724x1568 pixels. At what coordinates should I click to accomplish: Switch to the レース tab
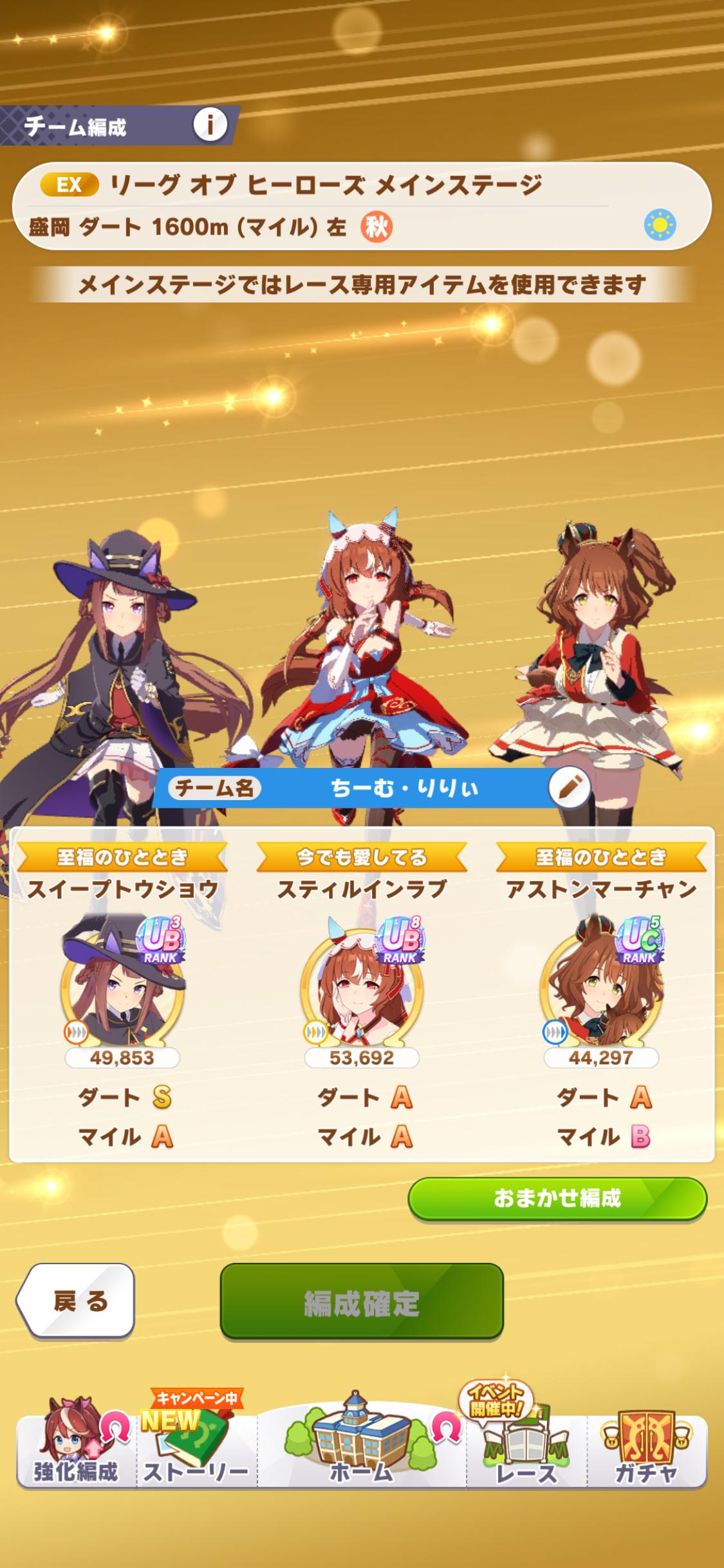coord(526,1448)
